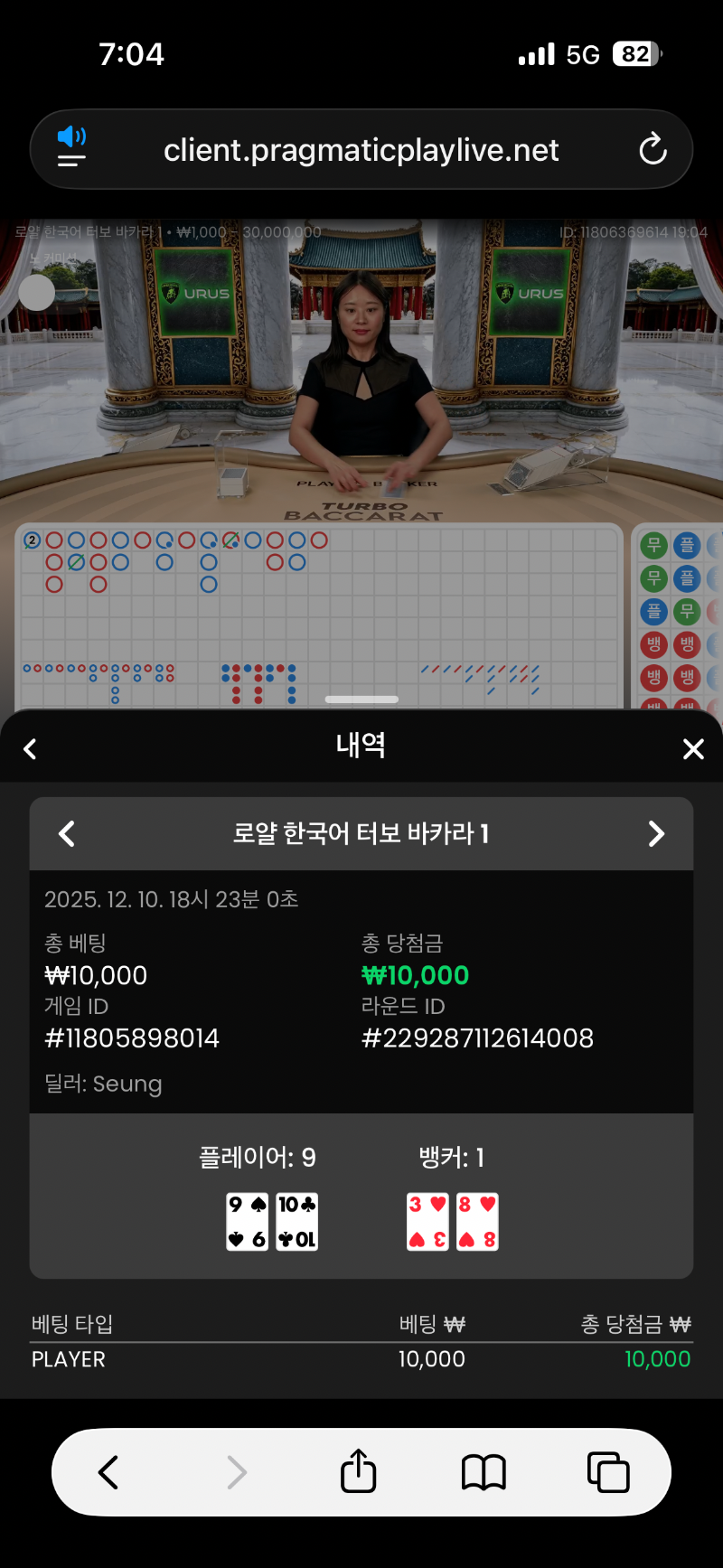Close the 내역 history panel
The image size is (723, 1568).
[x=693, y=749]
